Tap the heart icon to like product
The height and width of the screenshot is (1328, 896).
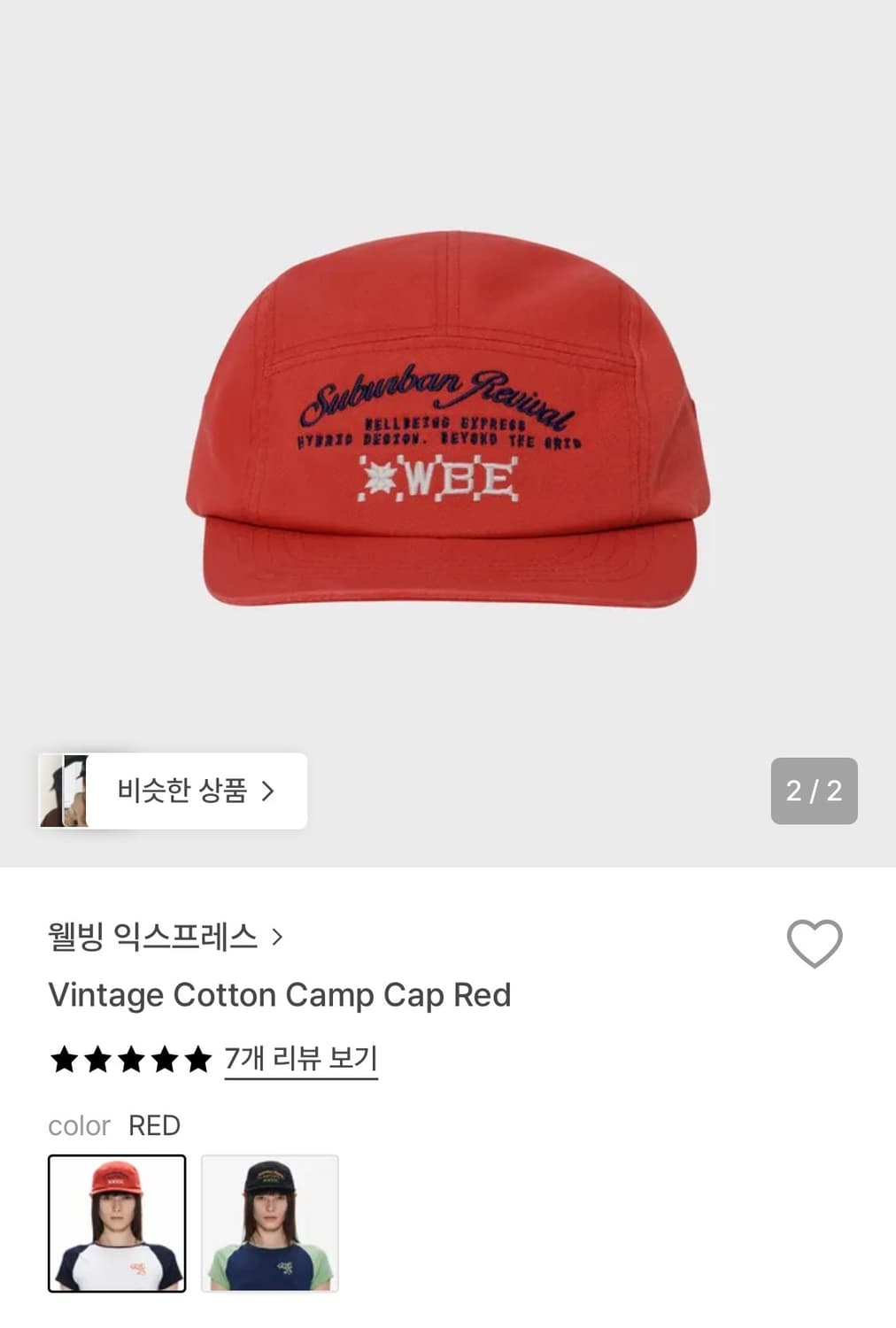[x=814, y=943]
